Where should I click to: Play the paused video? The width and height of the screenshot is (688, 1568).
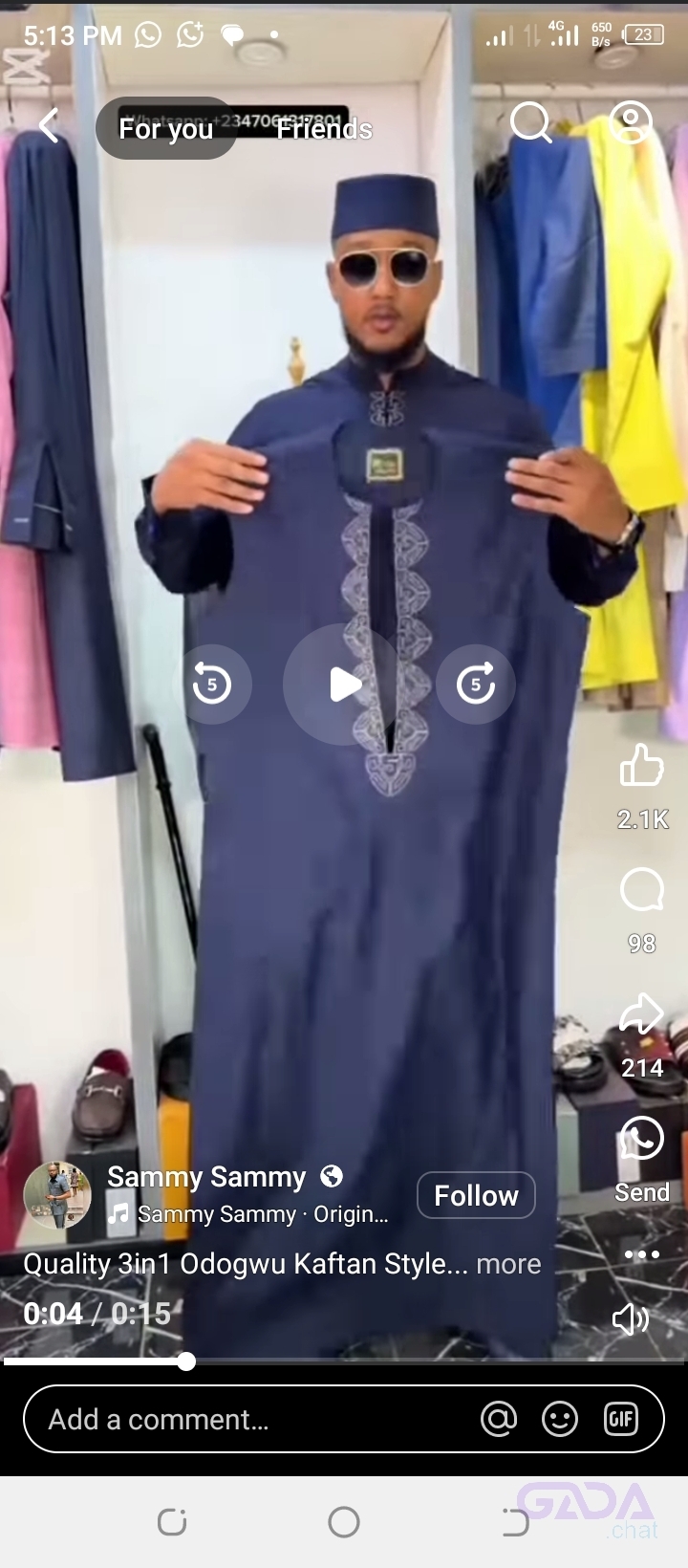click(x=344, y=684)
